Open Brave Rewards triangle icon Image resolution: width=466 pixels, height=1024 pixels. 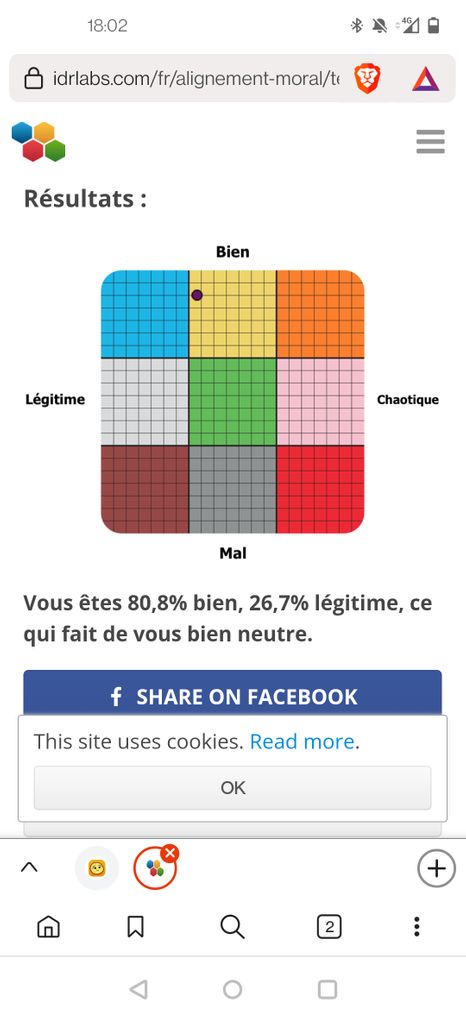point(426,79)
